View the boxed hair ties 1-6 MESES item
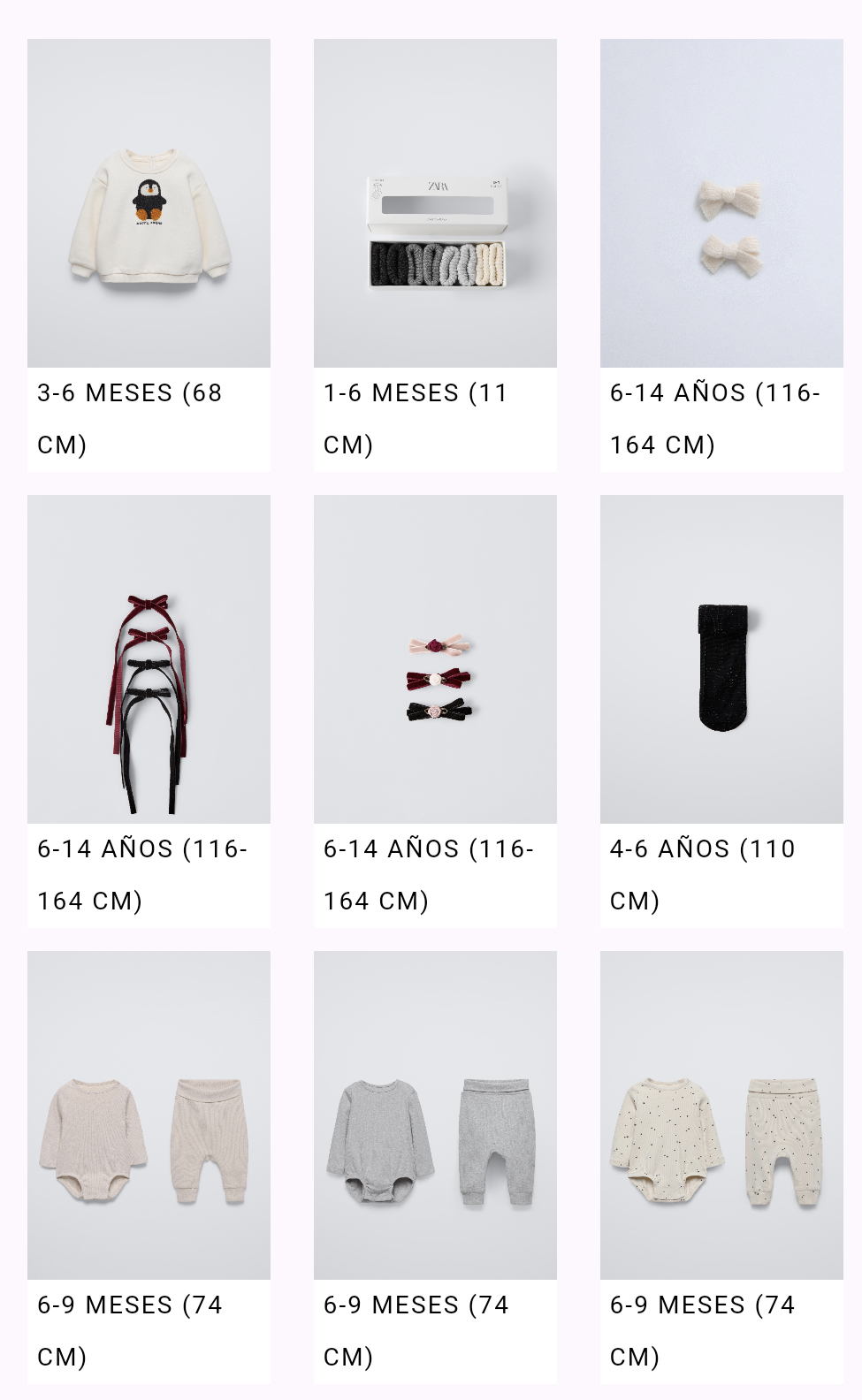Image resolution: width=862 pixels, height=1400 pixels. 435,204
